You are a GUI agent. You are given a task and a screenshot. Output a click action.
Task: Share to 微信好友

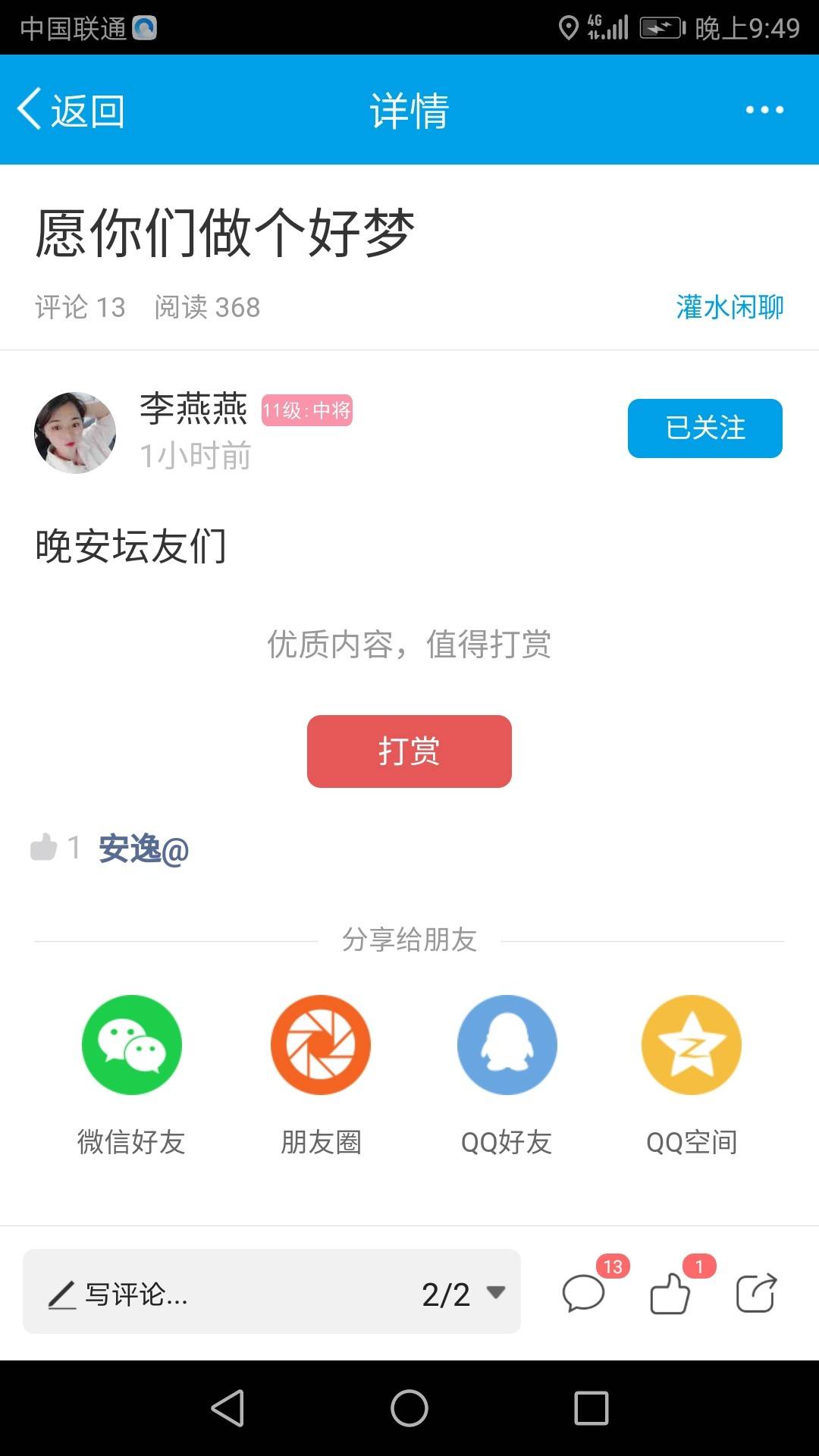pyautogui.click(x=132, y=1045)
